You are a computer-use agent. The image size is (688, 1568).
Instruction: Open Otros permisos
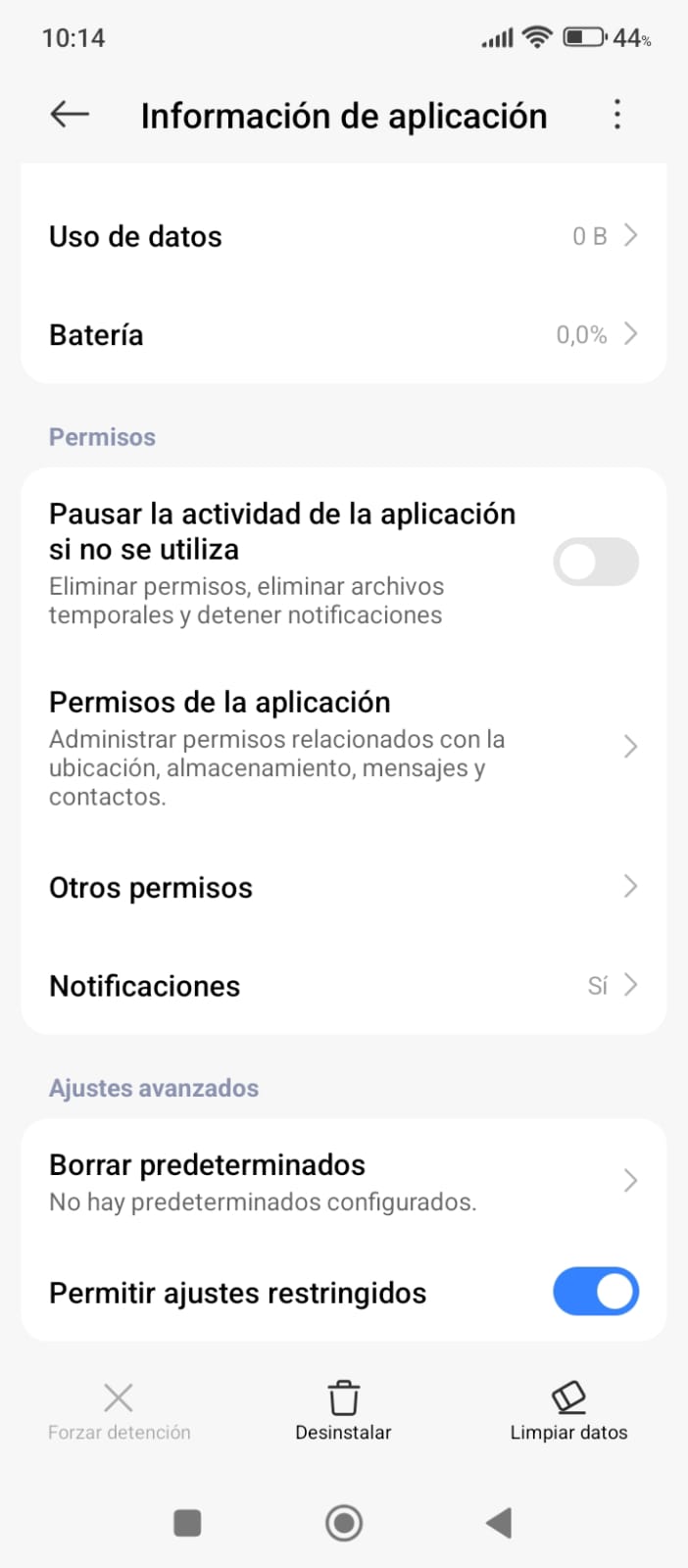343,887
